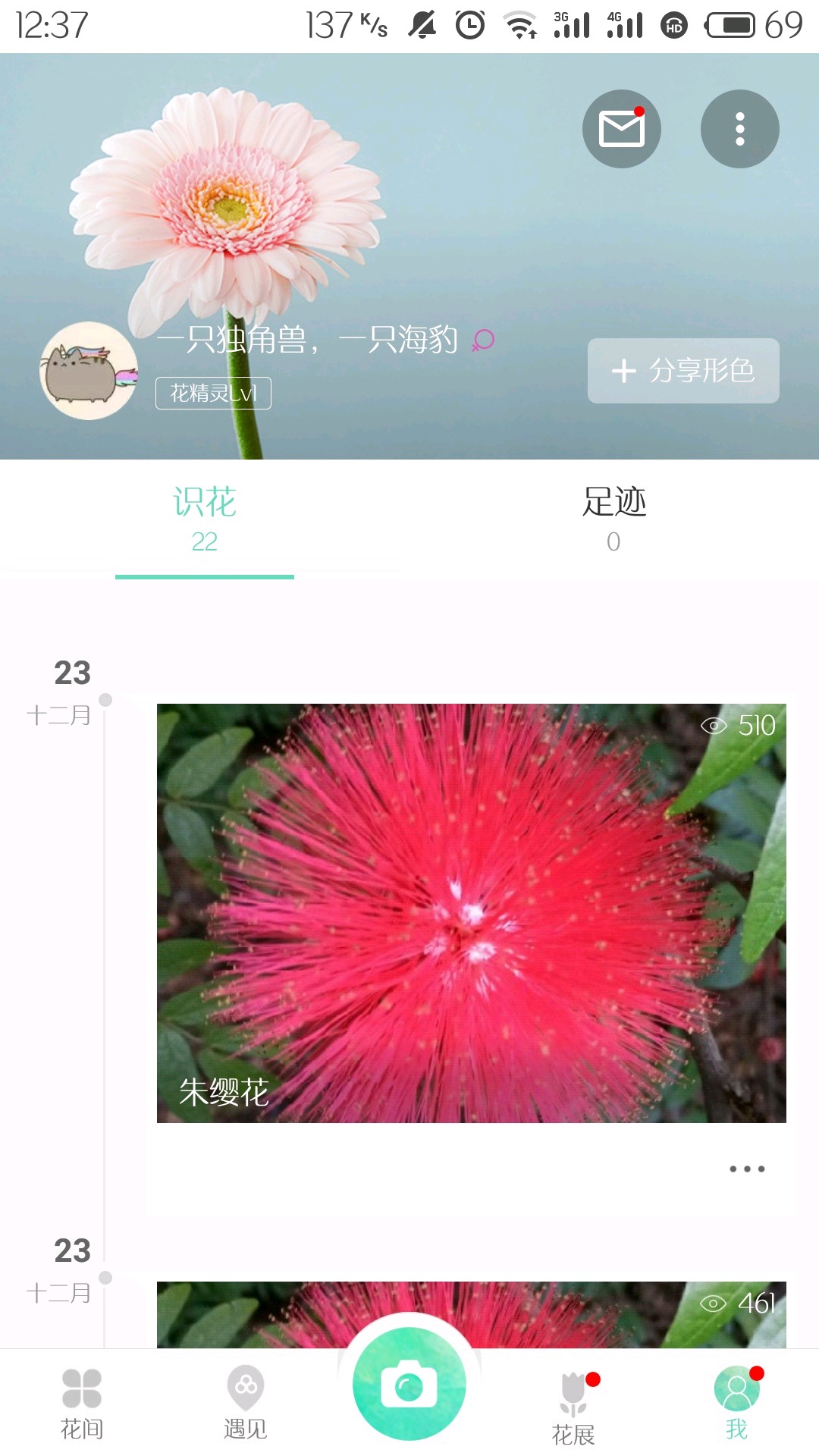Open more options under the 朱缨花 post
The image size is (819, 1456).
click(x=747, y=1169)
